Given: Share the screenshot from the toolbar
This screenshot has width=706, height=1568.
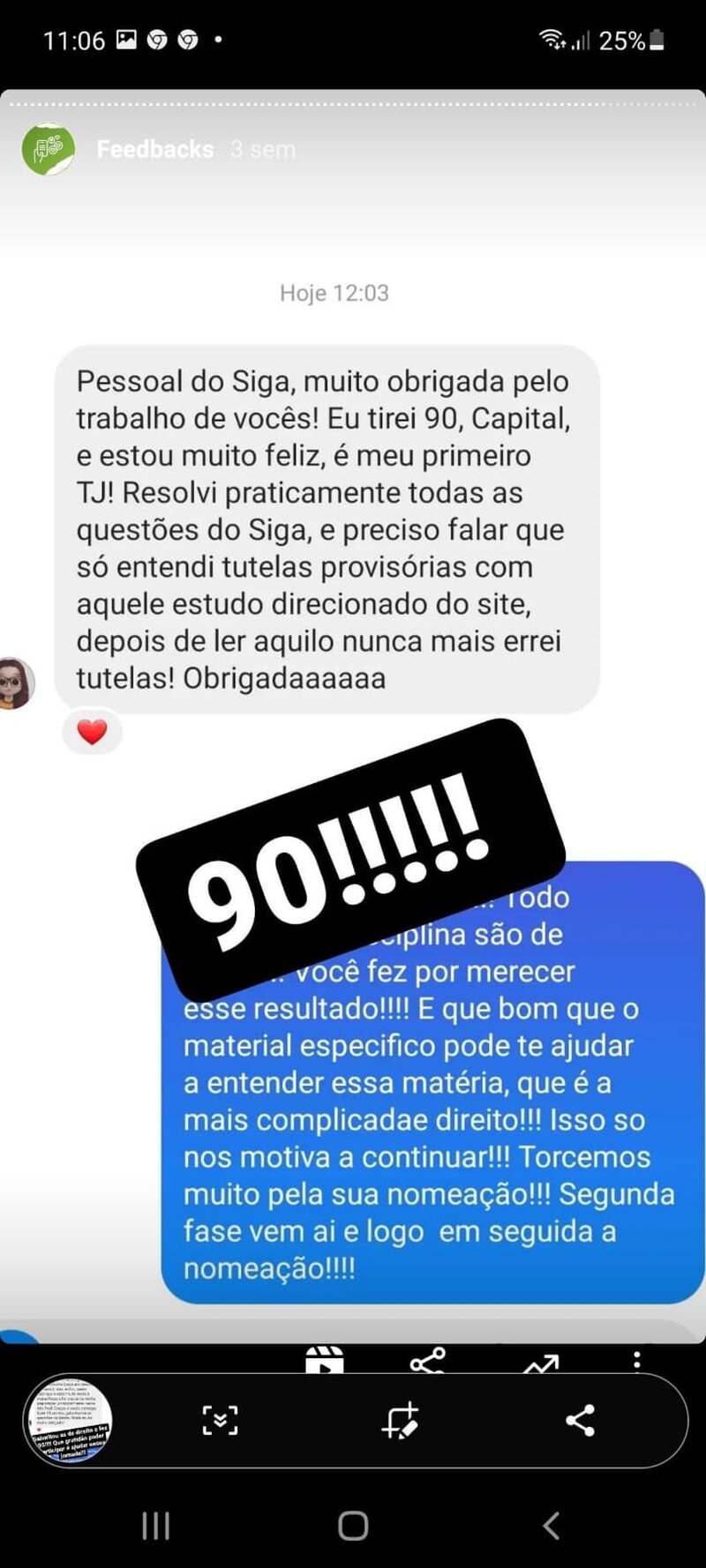Looking at the screenshot, I should pyautogui.click(x=580, y=1421).
